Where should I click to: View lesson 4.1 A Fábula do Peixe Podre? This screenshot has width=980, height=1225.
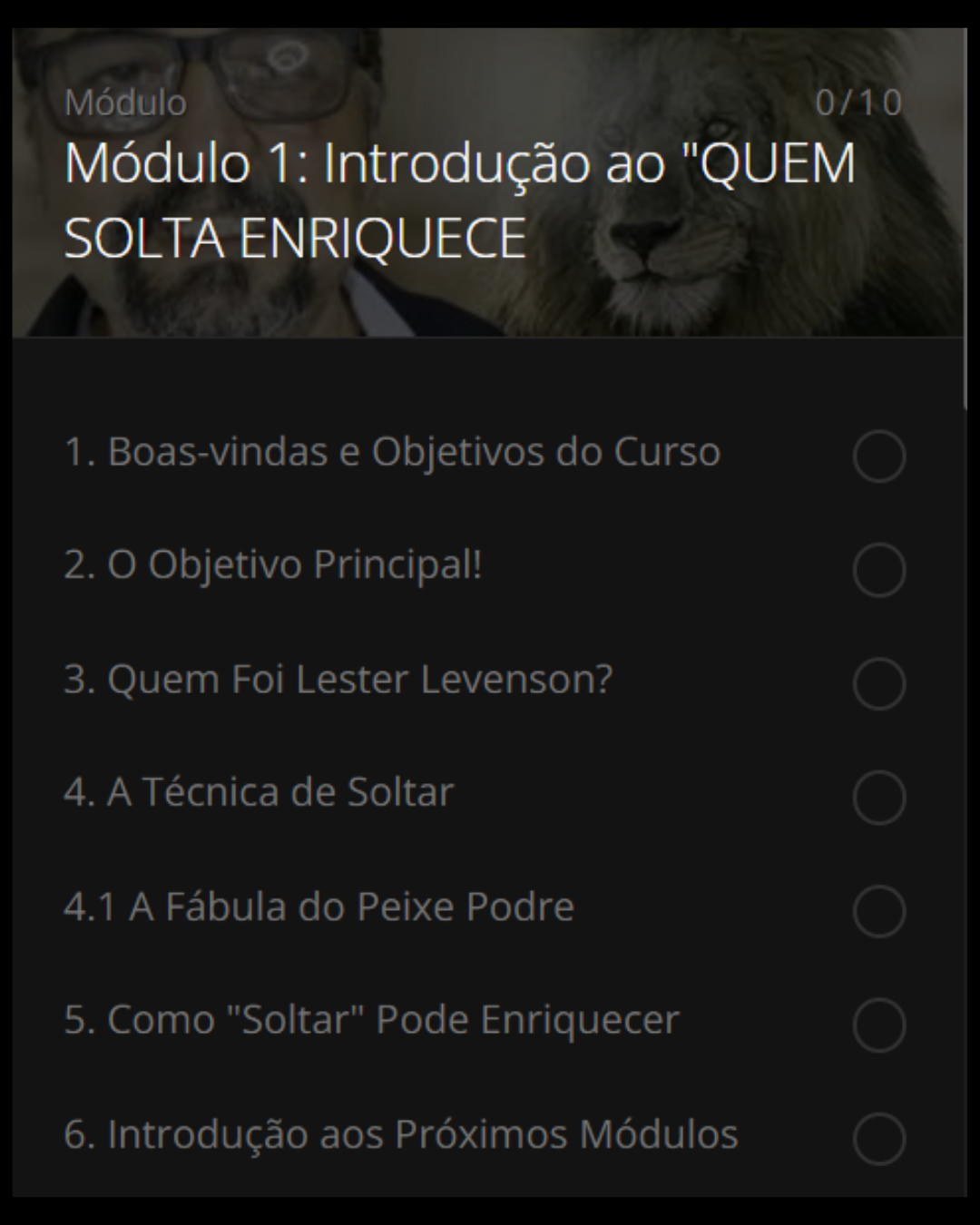(318, 906)
